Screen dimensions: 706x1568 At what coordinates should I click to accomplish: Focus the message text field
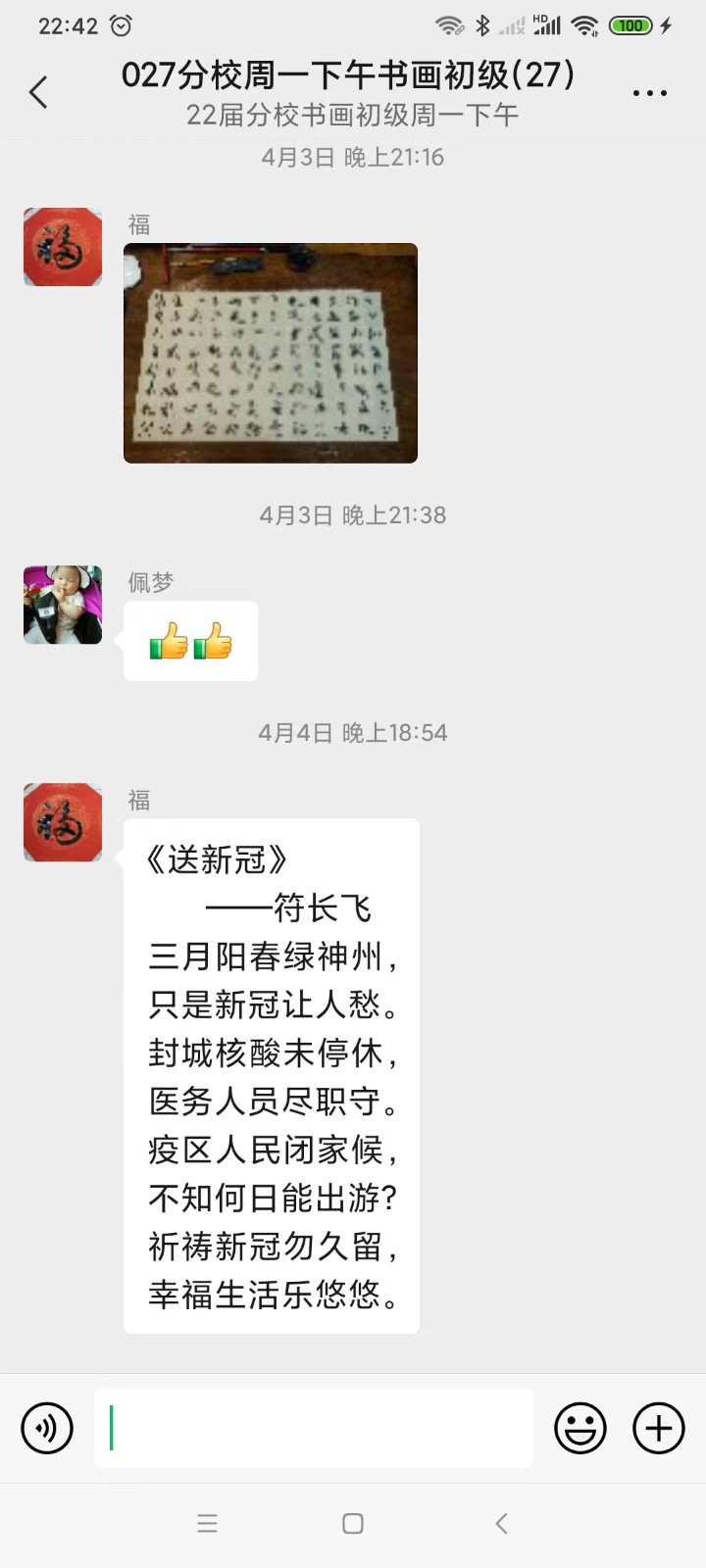click(314, 1428)
